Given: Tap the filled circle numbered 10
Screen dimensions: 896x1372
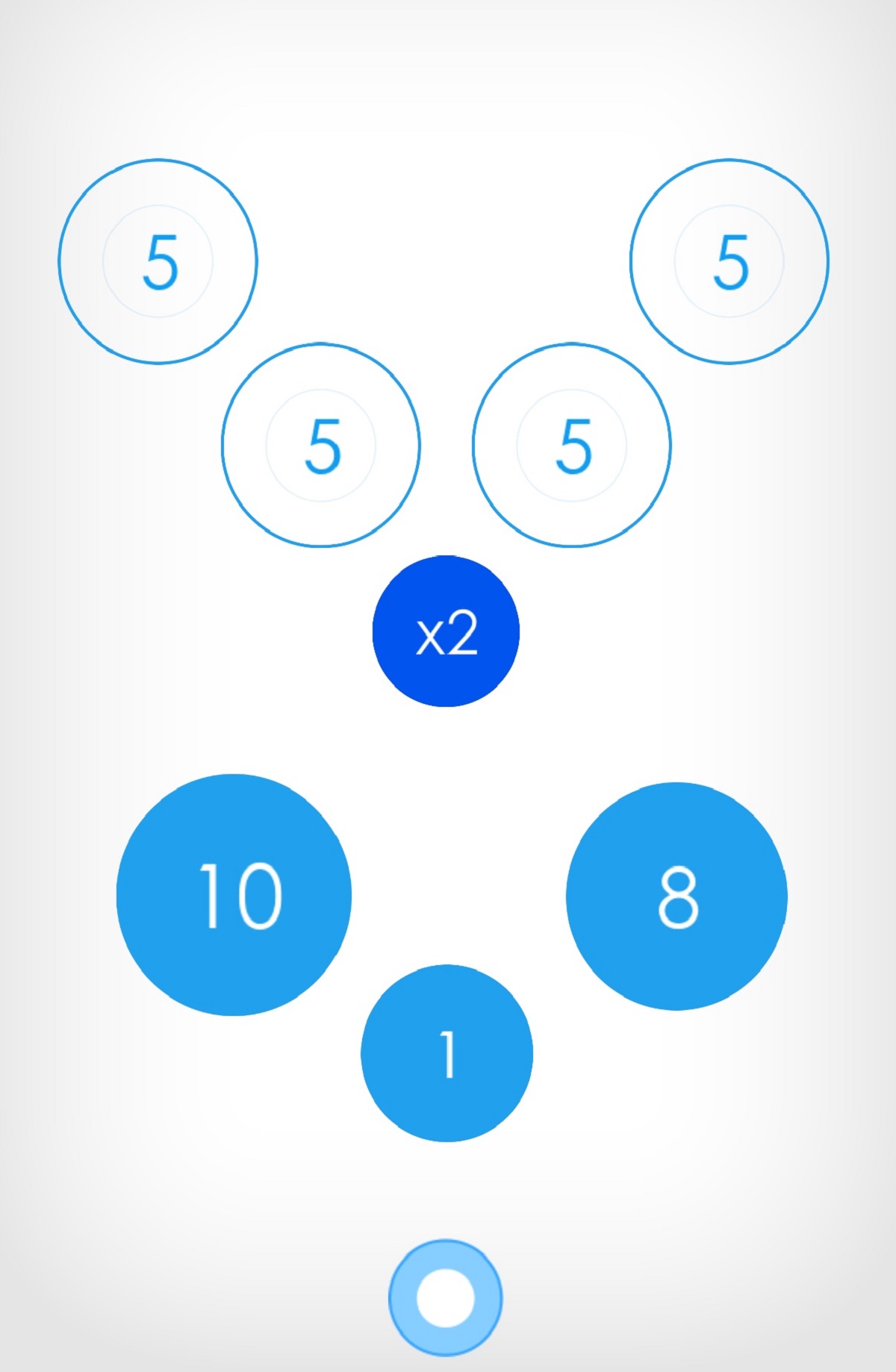Looking at the screenshot, I should coord(234,895).
